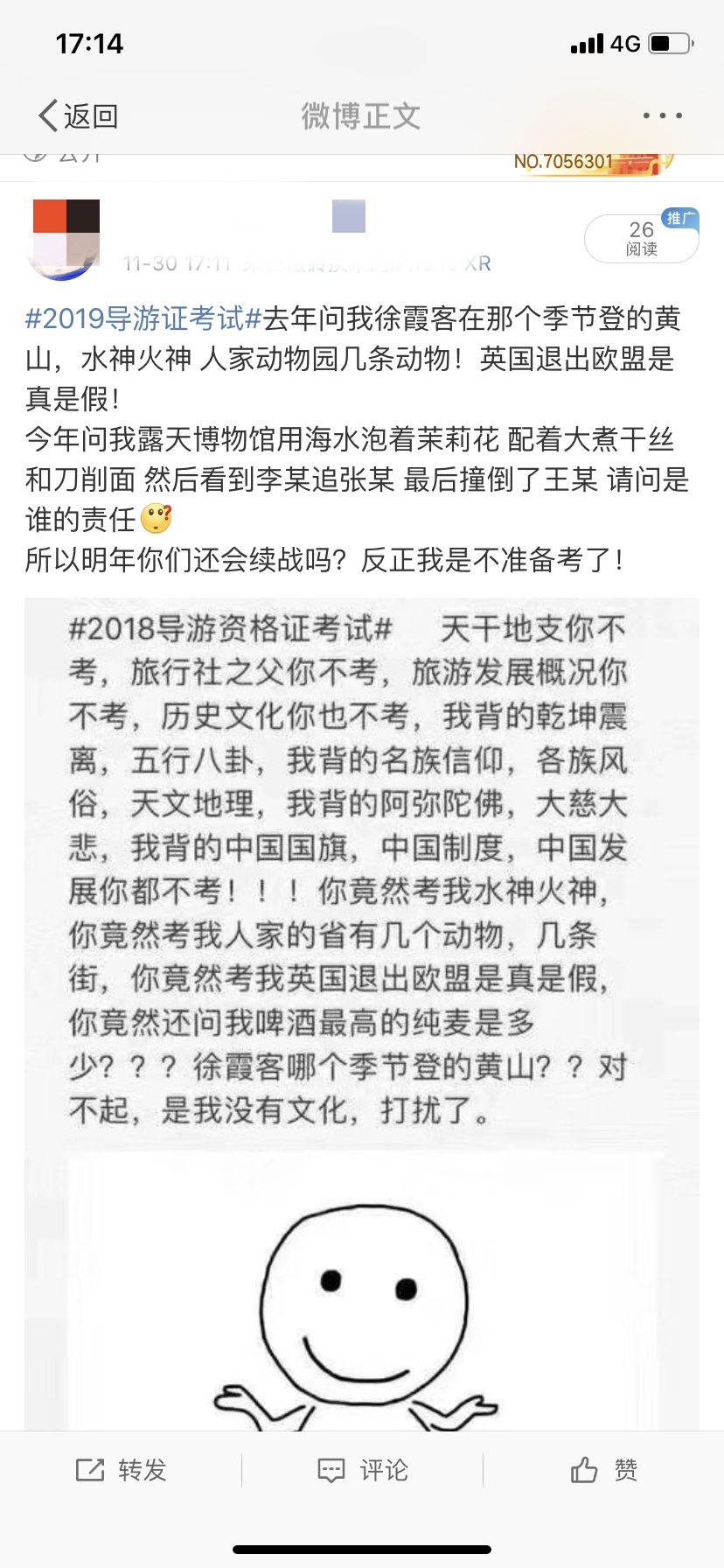The image size is (724, 1568).
Task: Tap the 微博正文 title bar
Action: tap(362, 115)
